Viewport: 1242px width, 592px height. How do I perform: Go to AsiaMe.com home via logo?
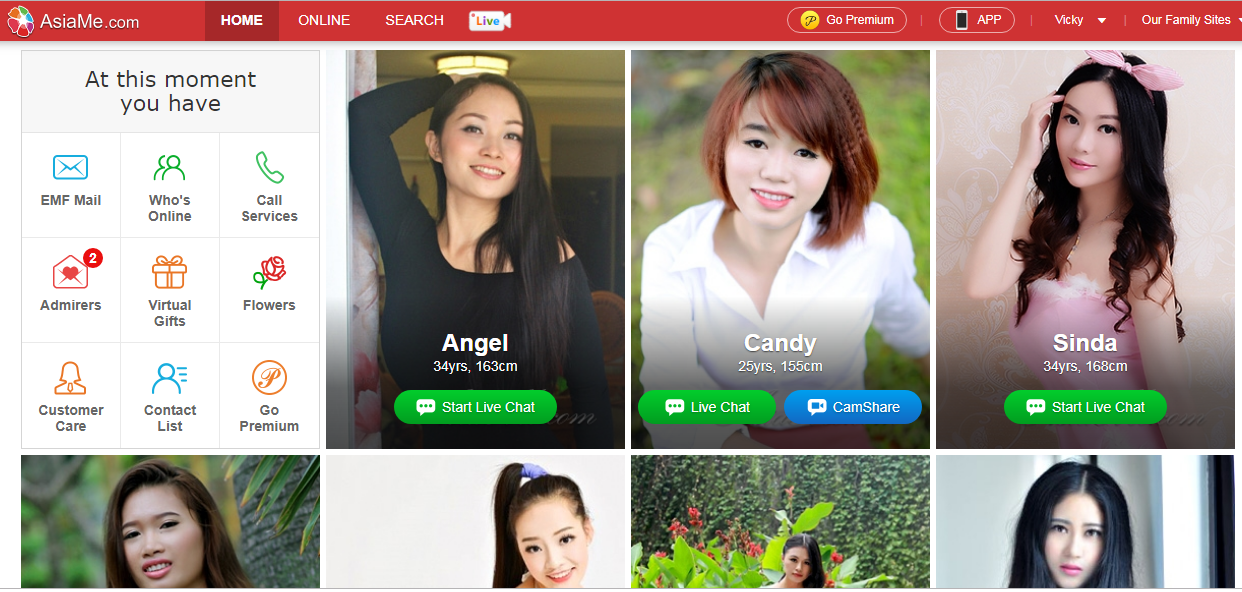tap(73, 20)
